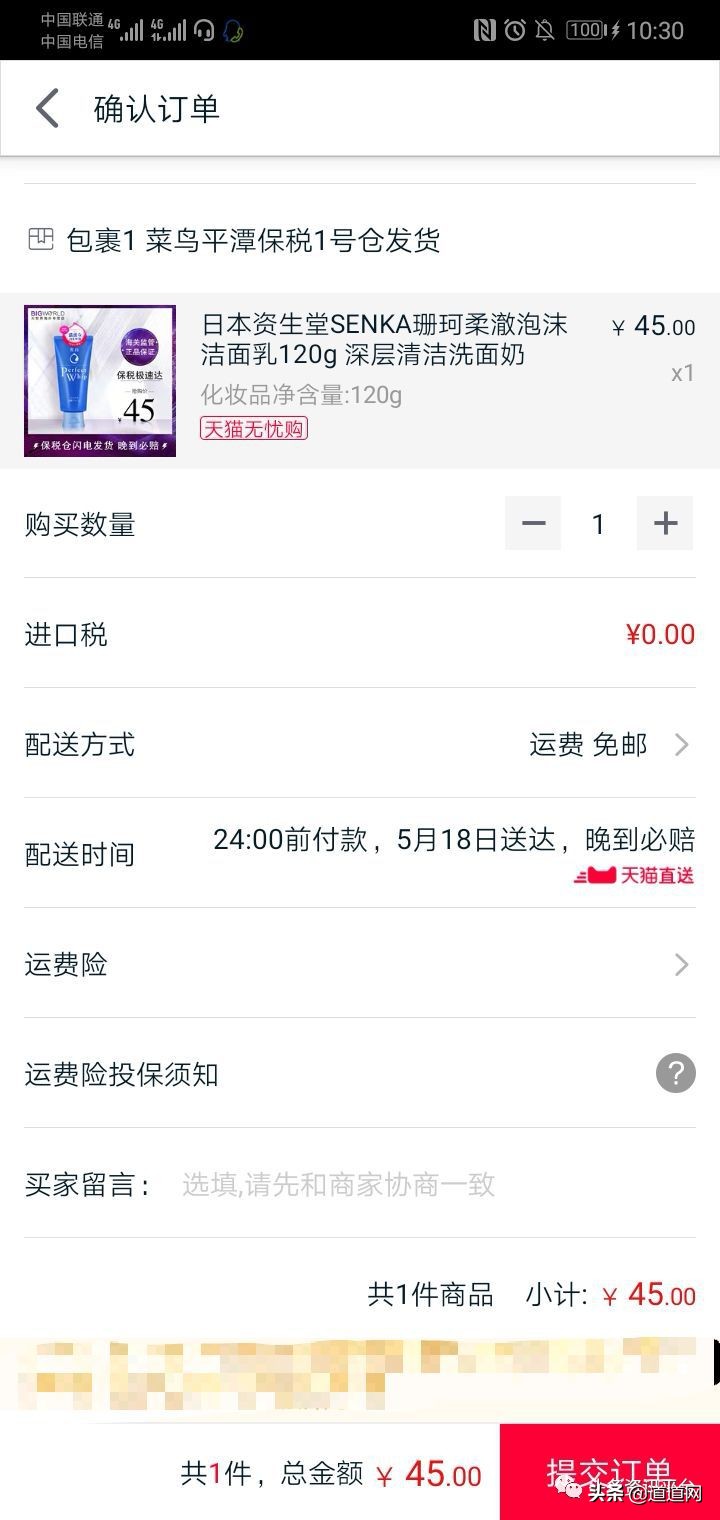Click the package icon beside 包裹1
Screen dimensions: 720x1520
coord(40,240)
